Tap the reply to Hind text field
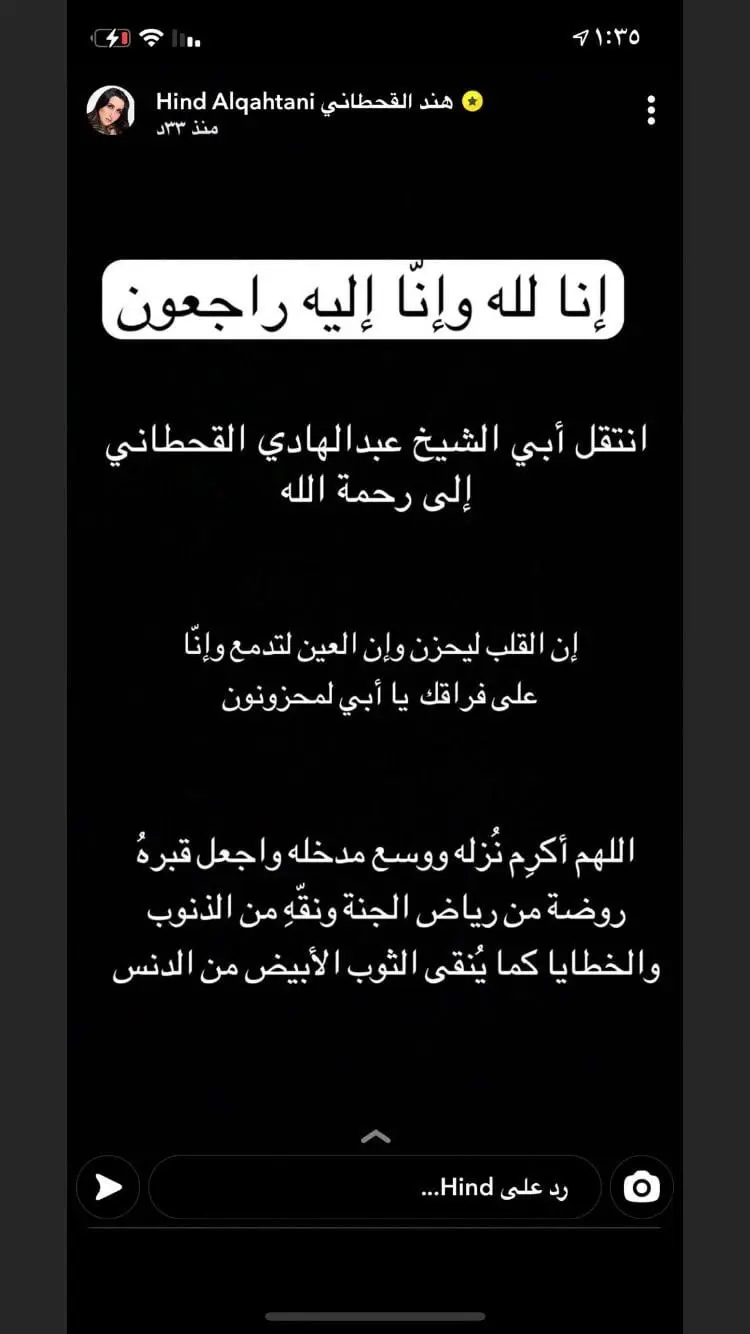The height and width of the screenshot is (1334, 750). (375, 1187)
